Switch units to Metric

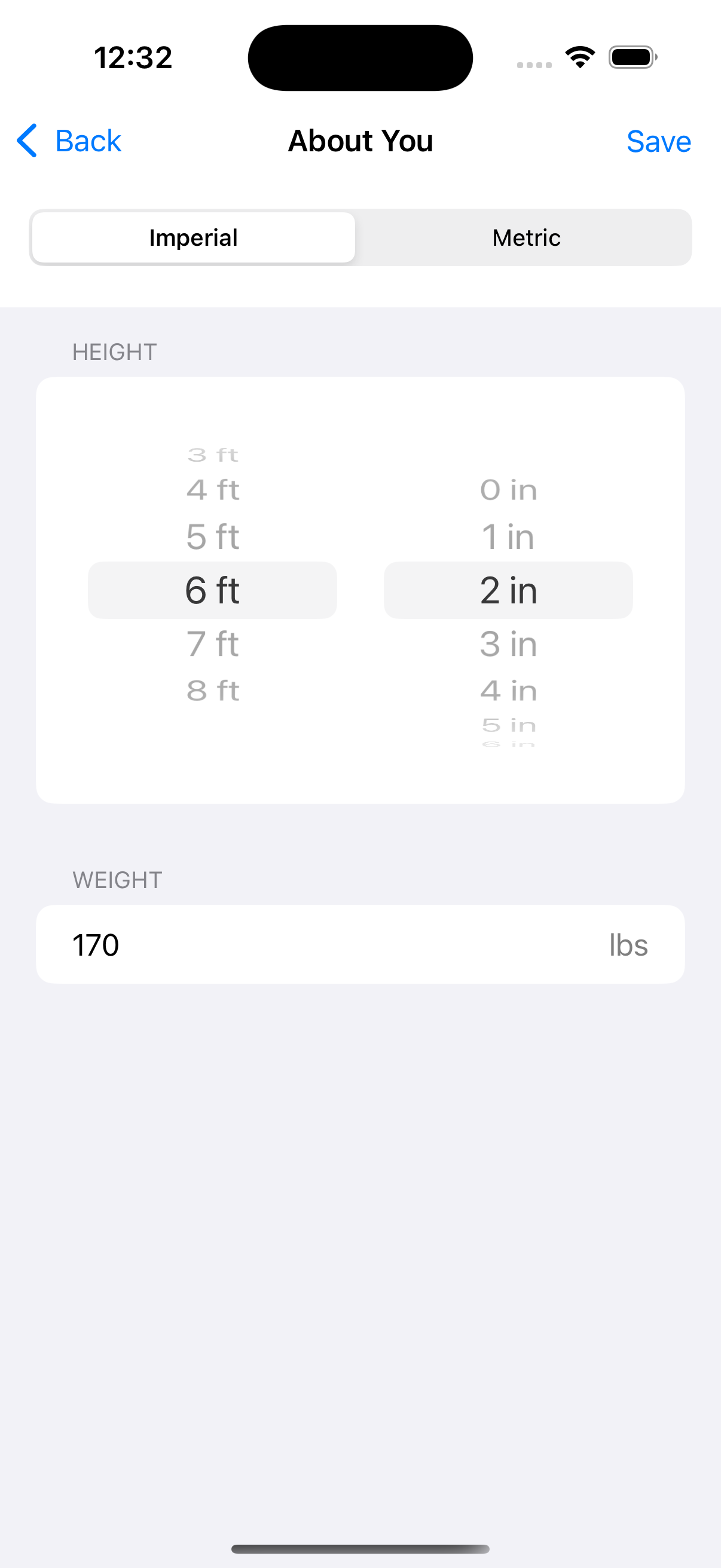(526, 237)
